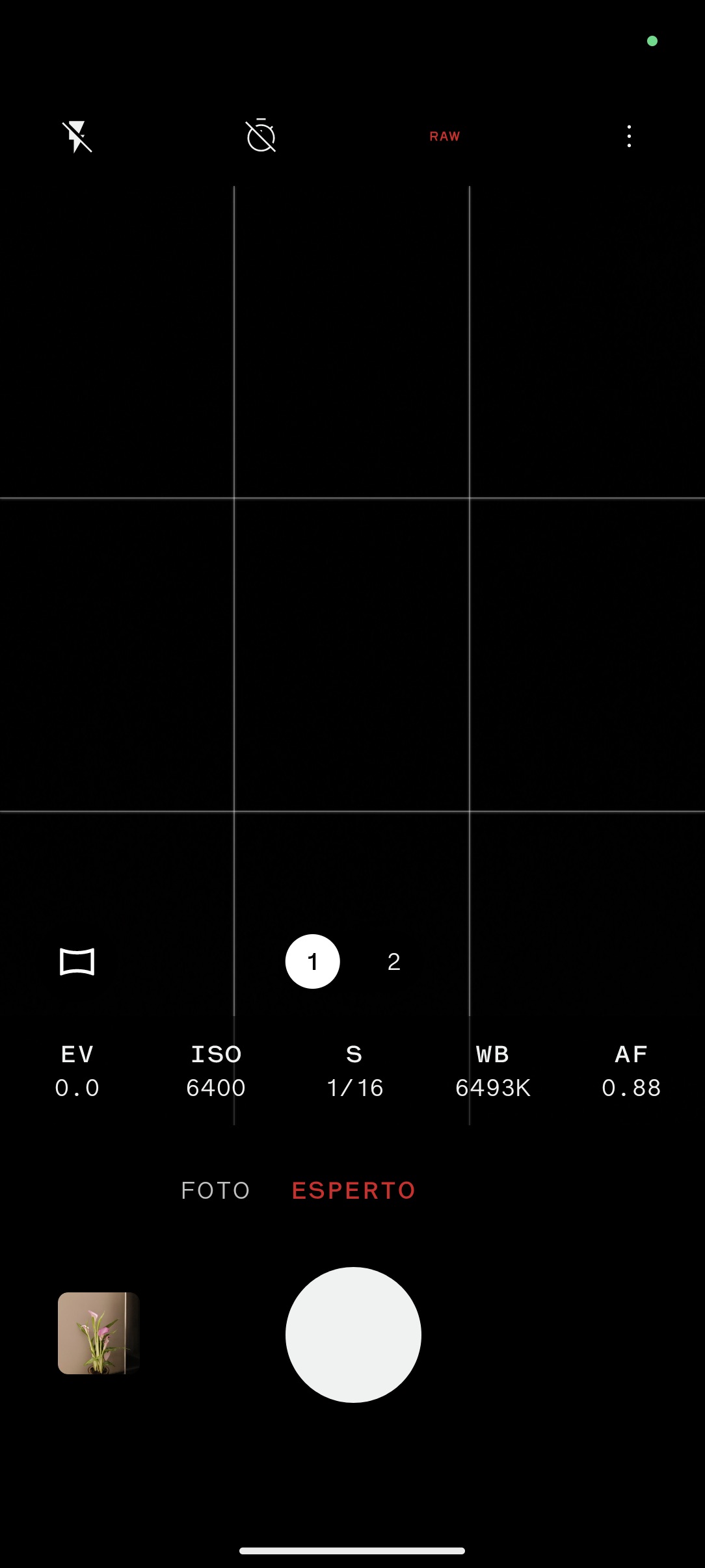Open the self-timer setting

point(261,136)
